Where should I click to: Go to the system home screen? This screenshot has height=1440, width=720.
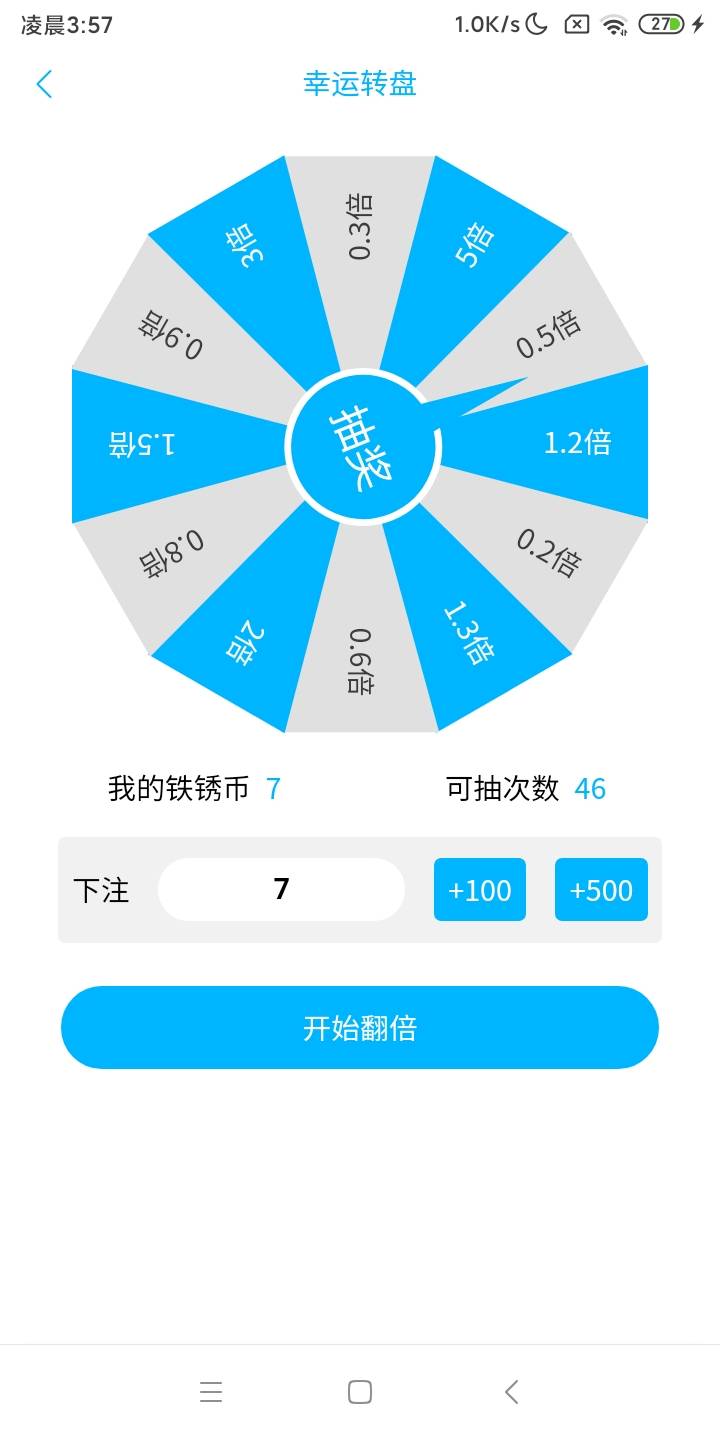click(x=360, y=1392)
